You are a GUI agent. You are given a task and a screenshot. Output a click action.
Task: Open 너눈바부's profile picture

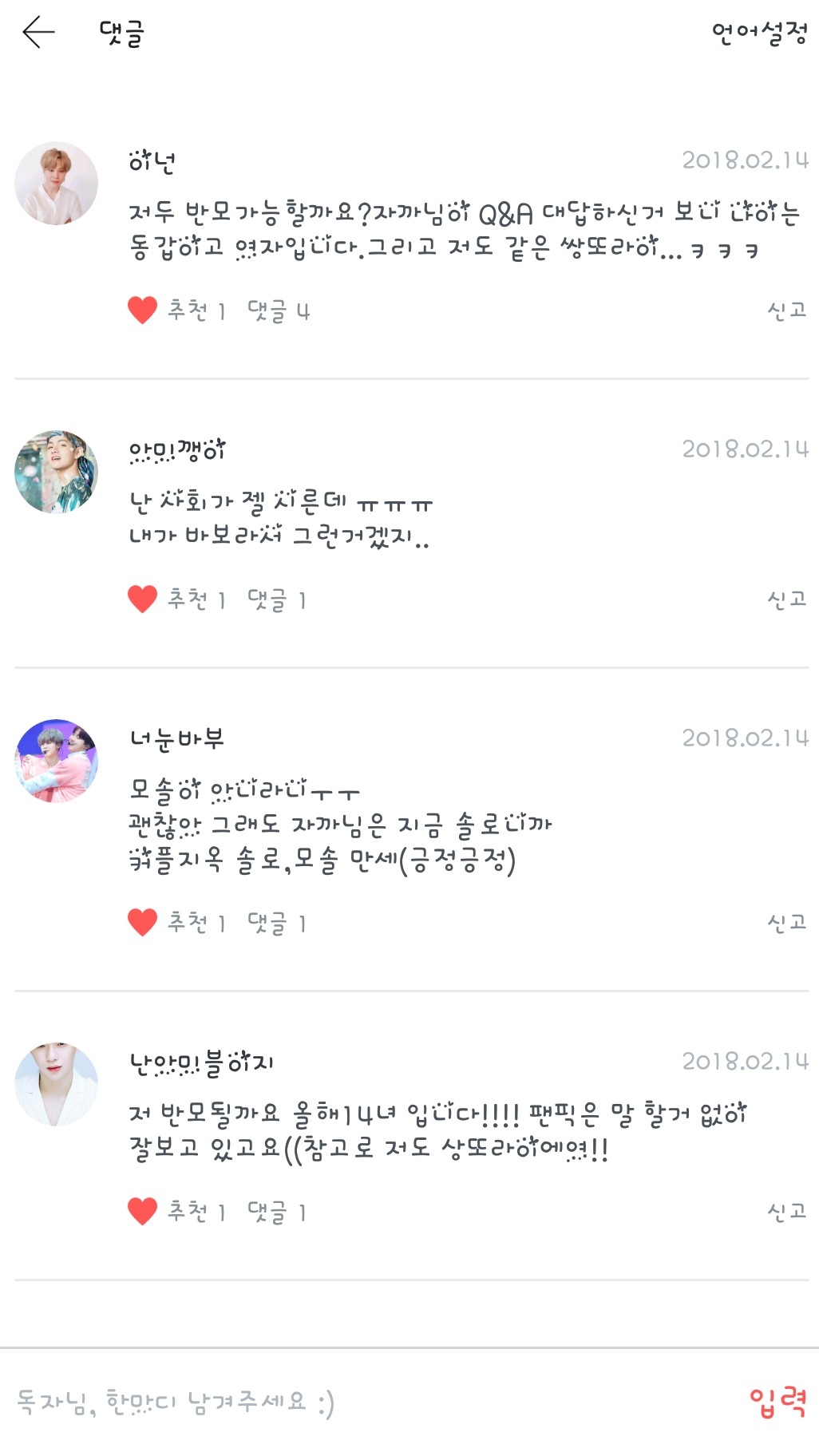pyautogui.click(x=56, y=761)
